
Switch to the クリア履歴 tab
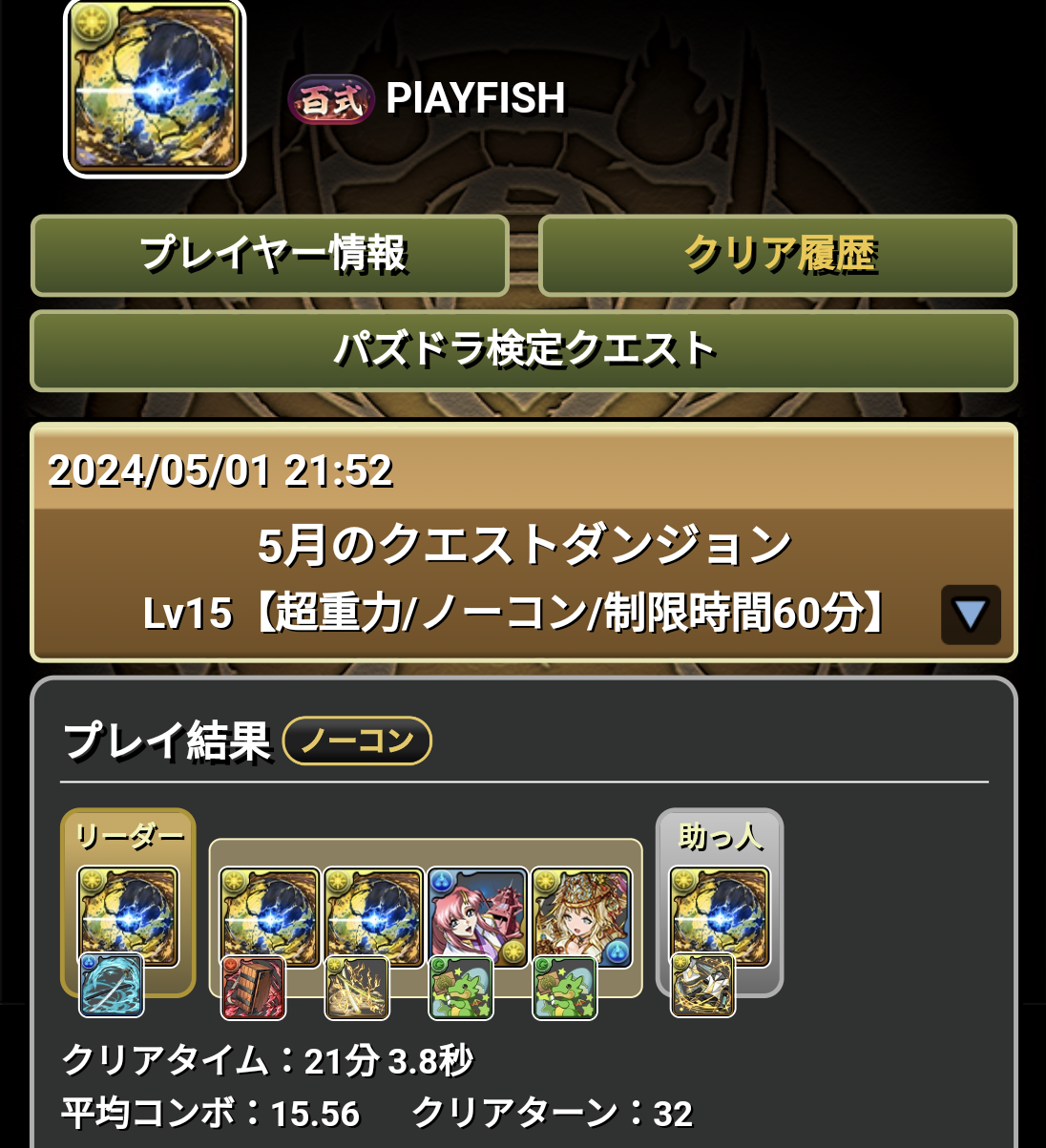click(778, 255)
